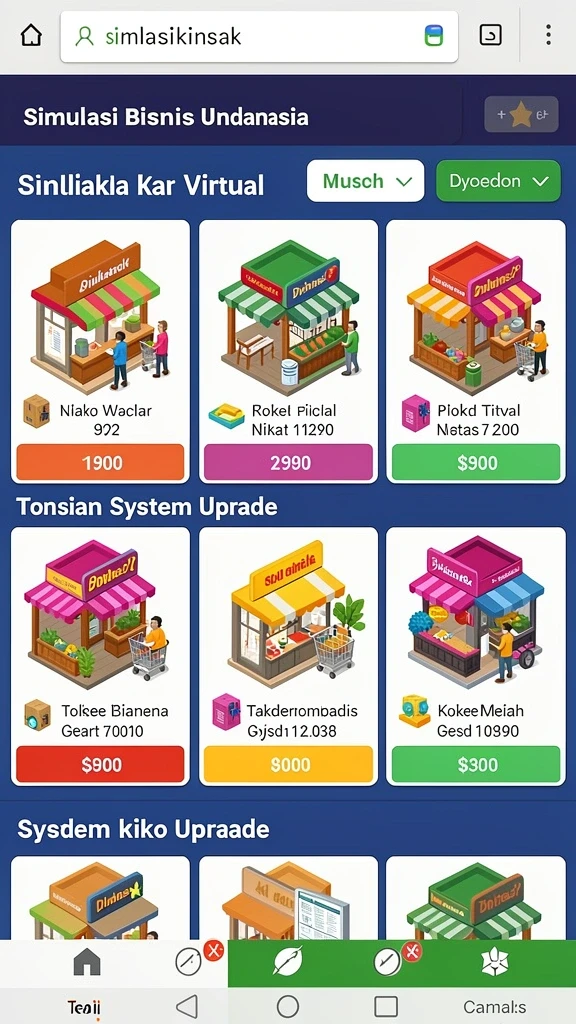Open the browser overflow menu
The image size is (576, 1024).
pos(548,35)
